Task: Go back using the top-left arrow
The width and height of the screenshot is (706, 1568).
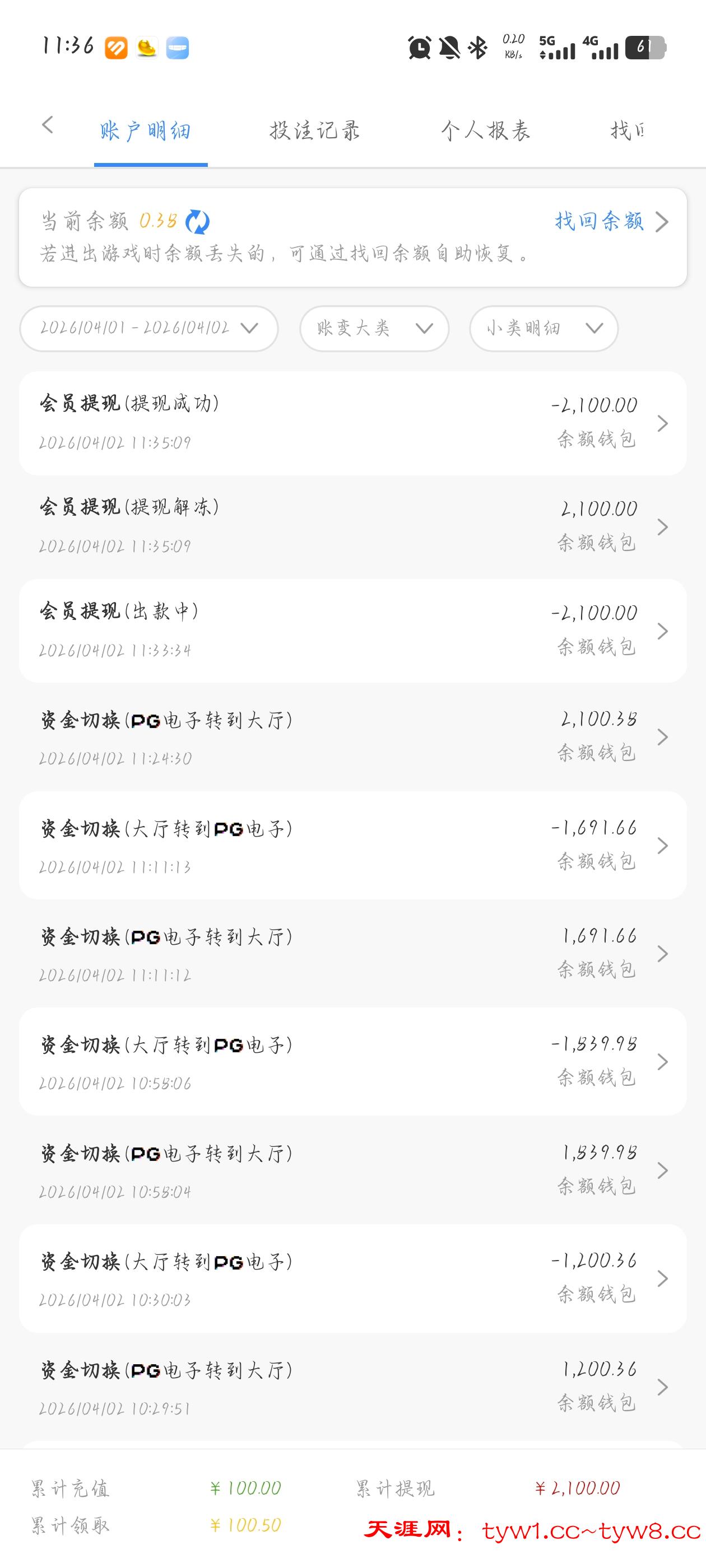Action: [x=48, y=126]
